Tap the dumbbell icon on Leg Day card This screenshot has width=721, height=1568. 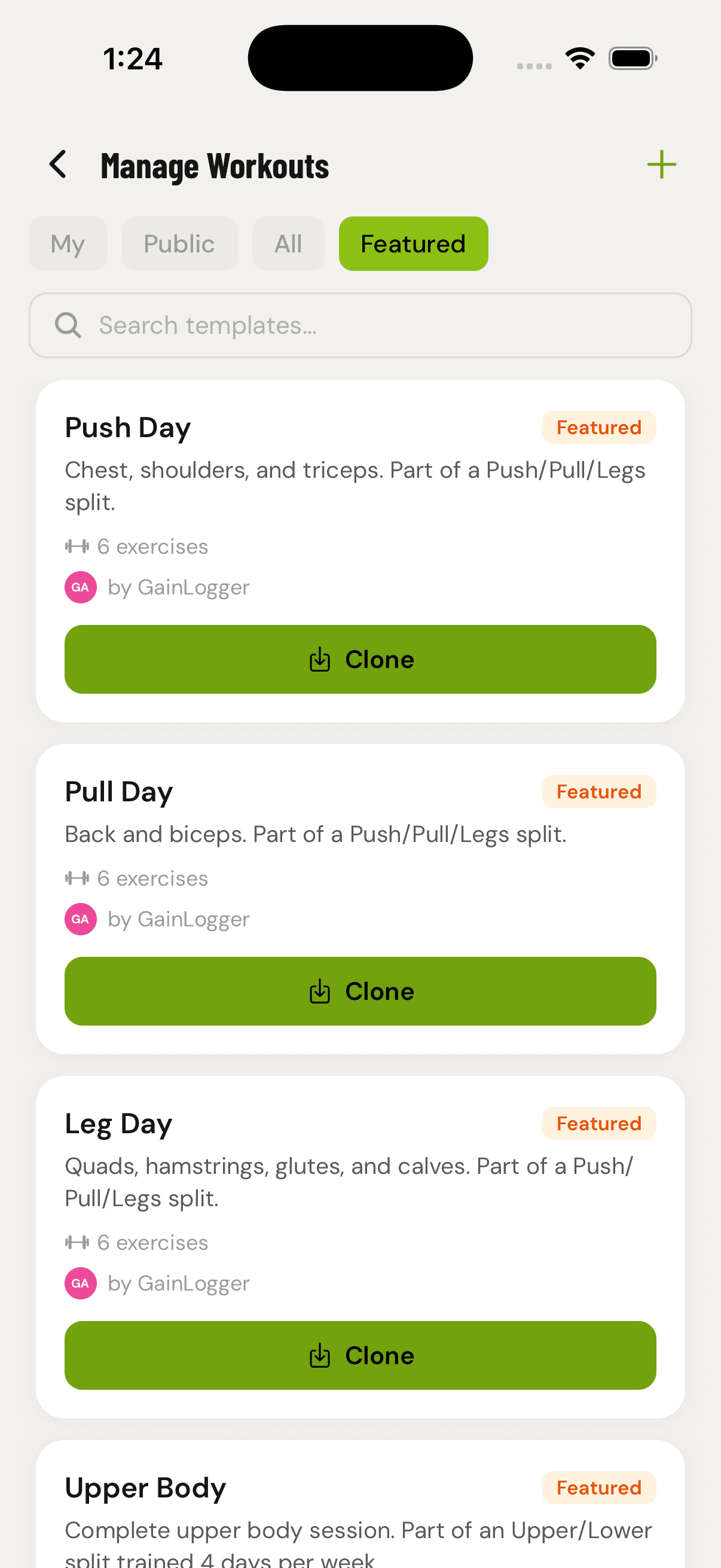click(x=78, y=1241)
